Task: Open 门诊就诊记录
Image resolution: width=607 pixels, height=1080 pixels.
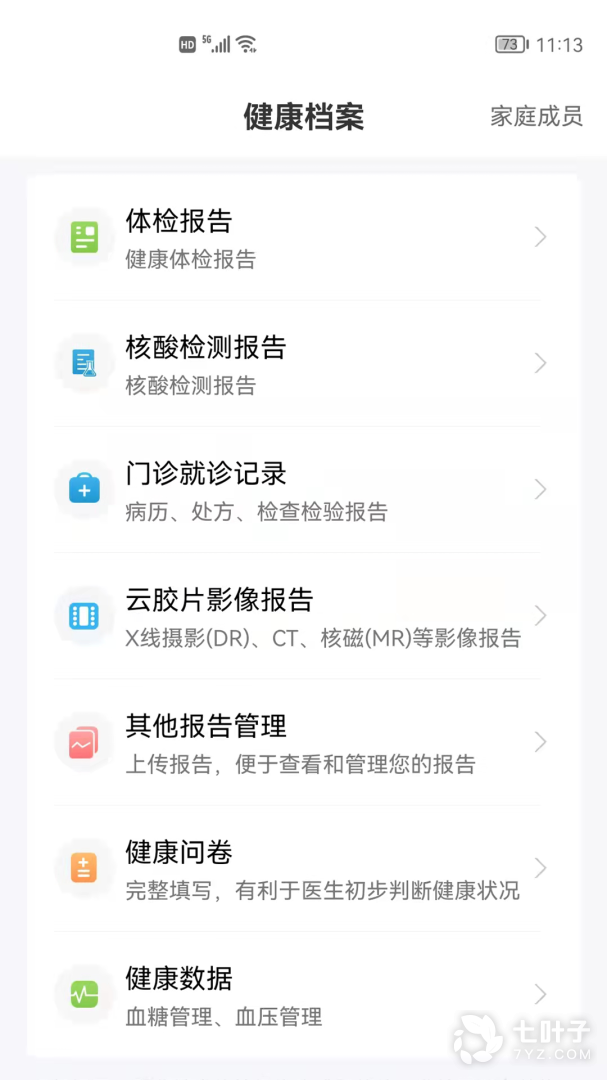Action: [300, 490]
